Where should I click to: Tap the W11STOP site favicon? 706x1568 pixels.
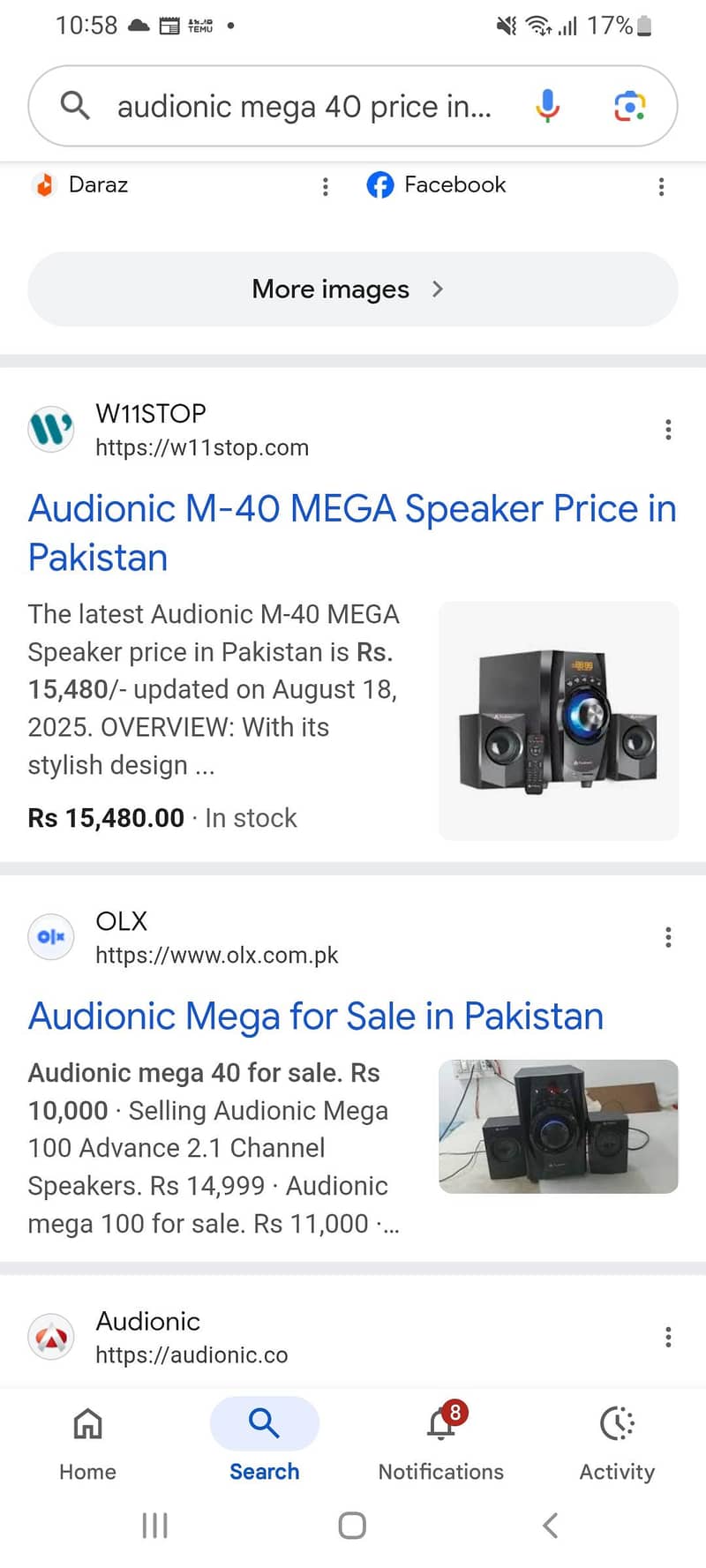coord(50,429)
